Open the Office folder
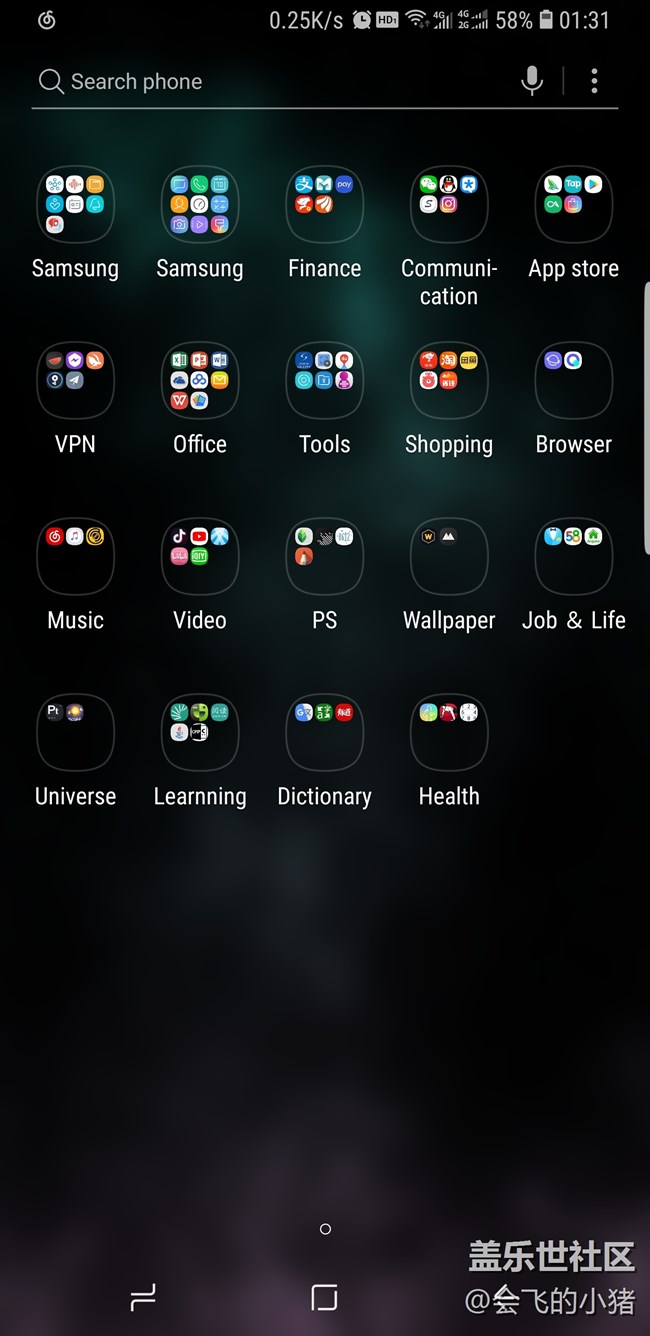This screenshot has width=650, height=1336. point(200,381)
